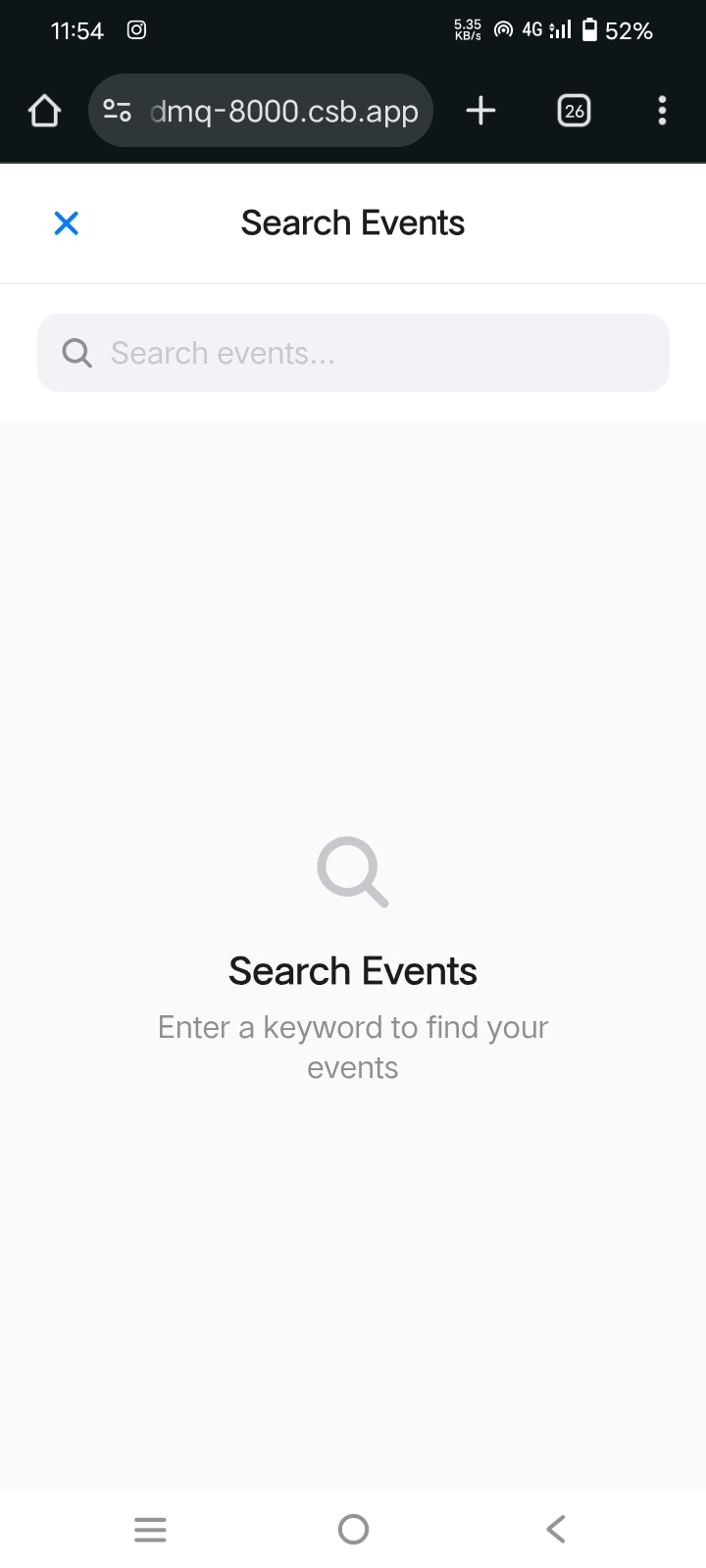The image size is (706, 1568).
Task: Open the browser home page
Action: point(44,111)
